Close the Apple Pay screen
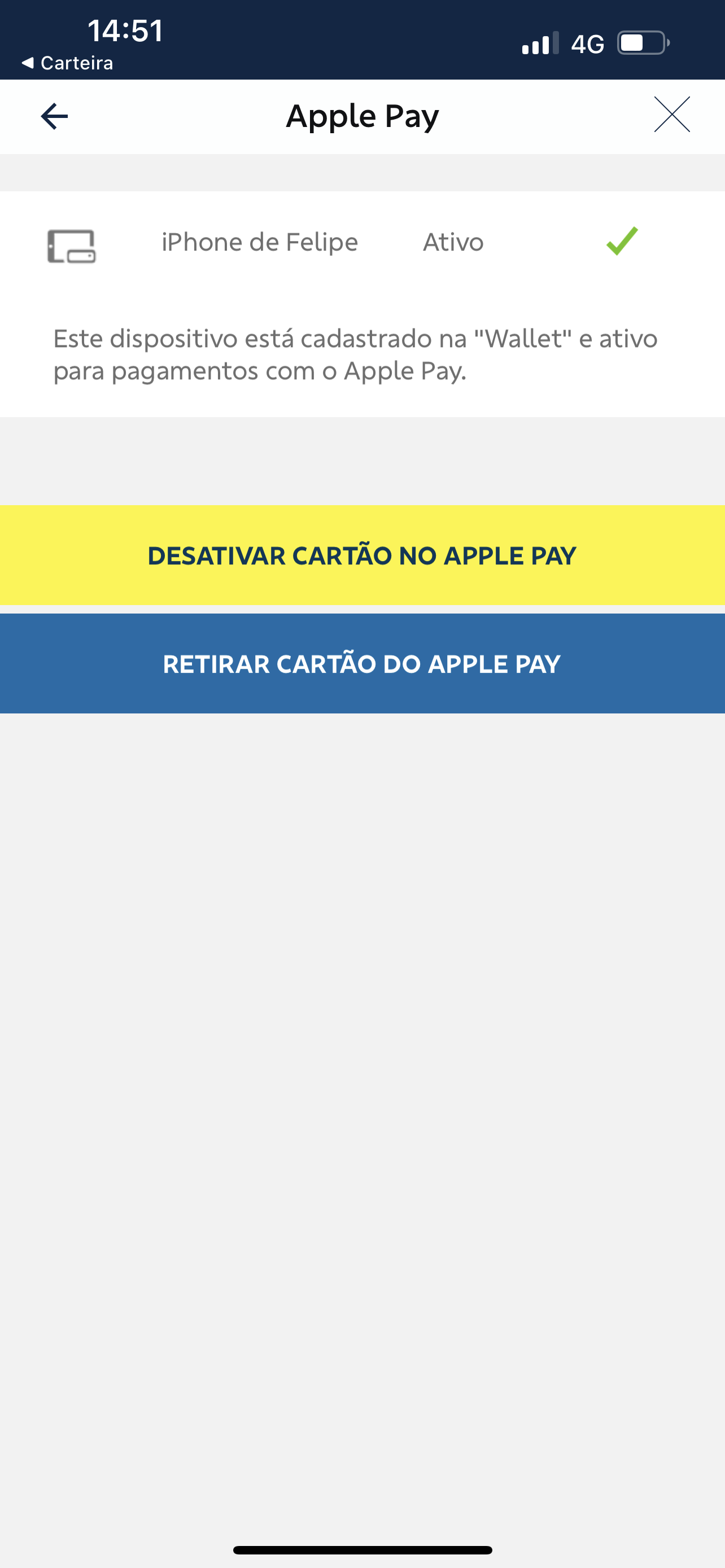Screen dimensions: 725x1568 click(672, 115)
